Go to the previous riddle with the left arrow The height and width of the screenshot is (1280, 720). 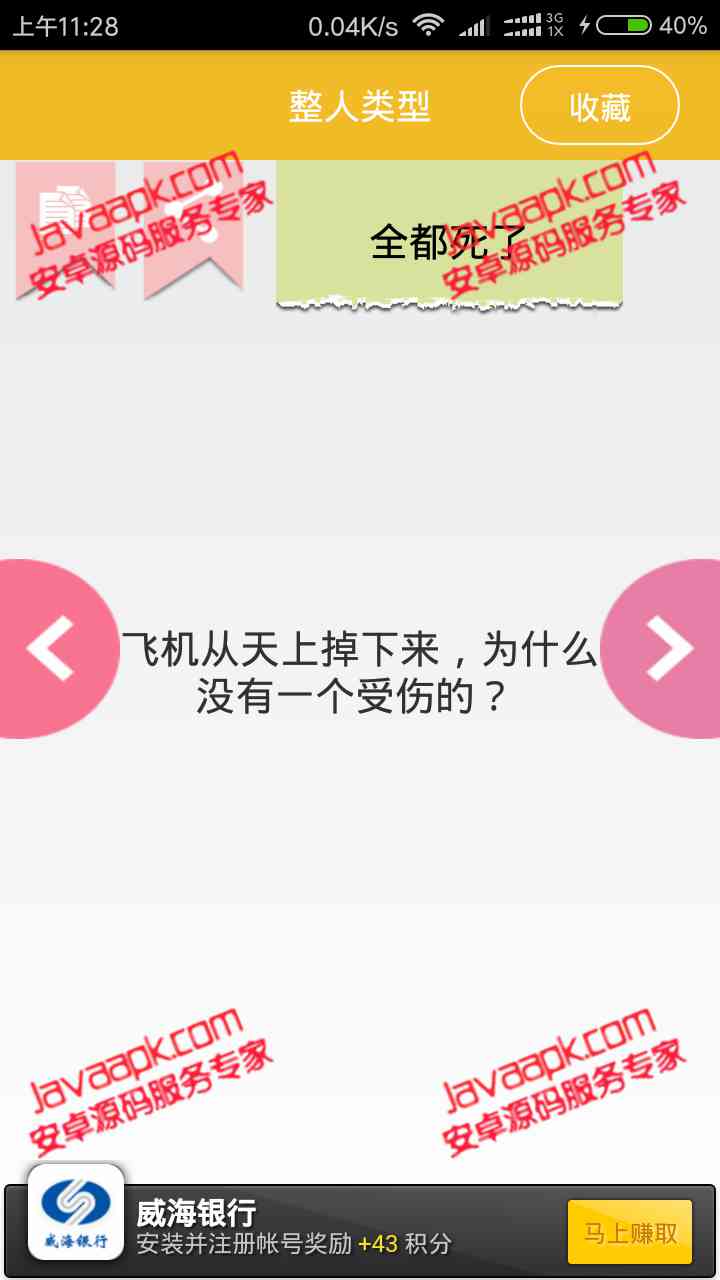click(x=52, y=648)
